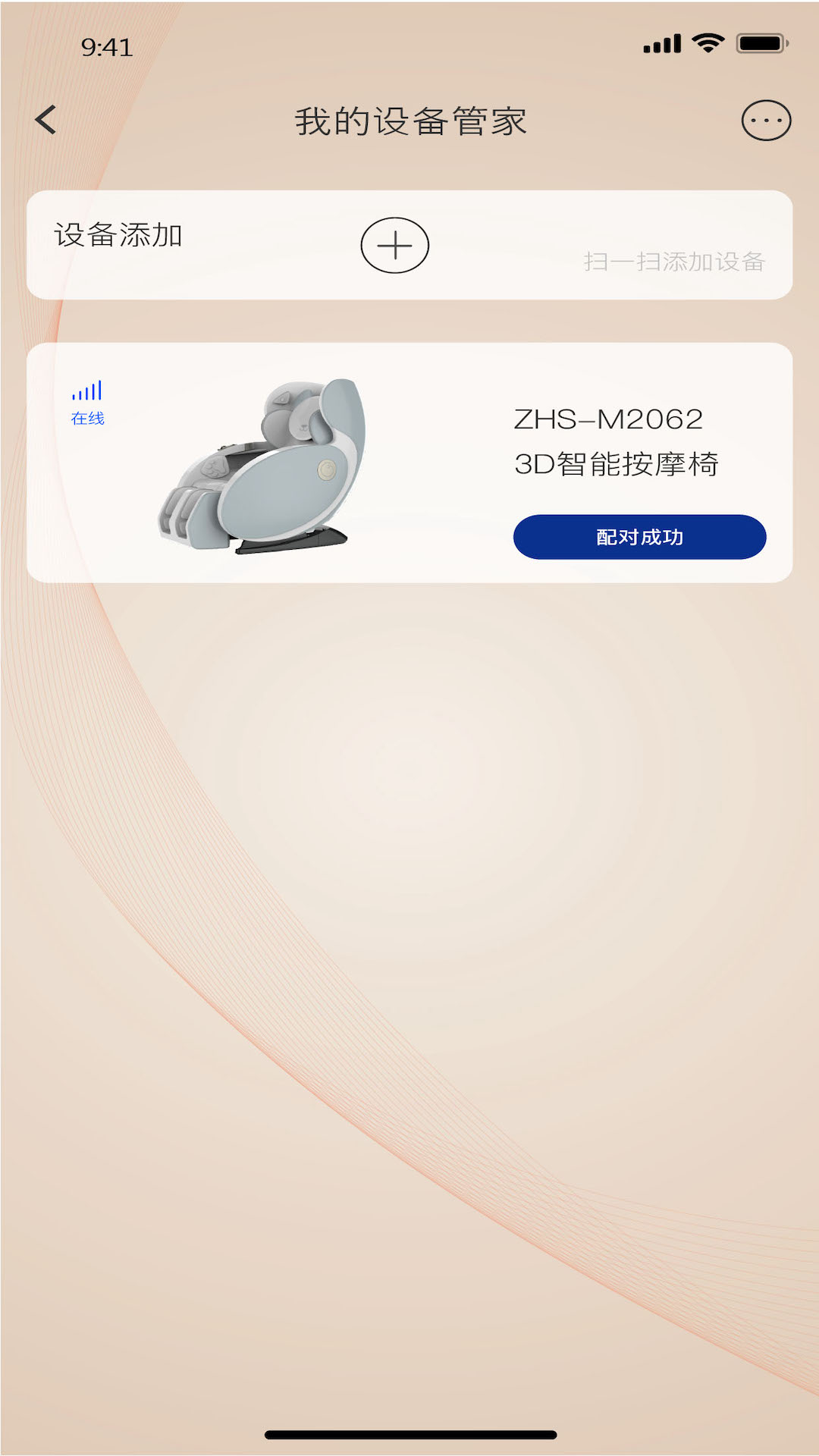Go back from 我的设备管家 page
The image size is (819, 1456).
46,120
